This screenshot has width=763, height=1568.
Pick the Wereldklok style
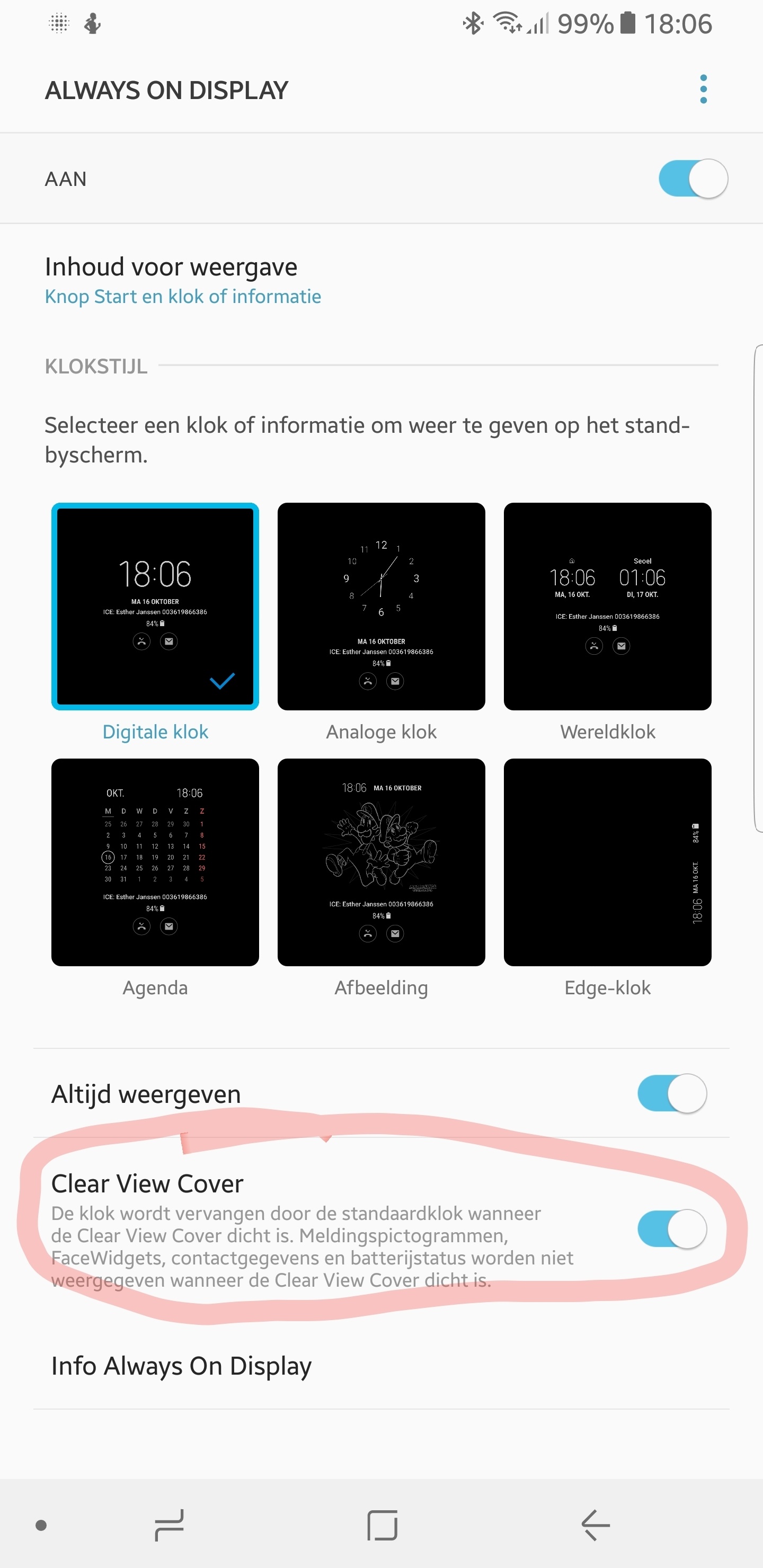click(607, 607)
